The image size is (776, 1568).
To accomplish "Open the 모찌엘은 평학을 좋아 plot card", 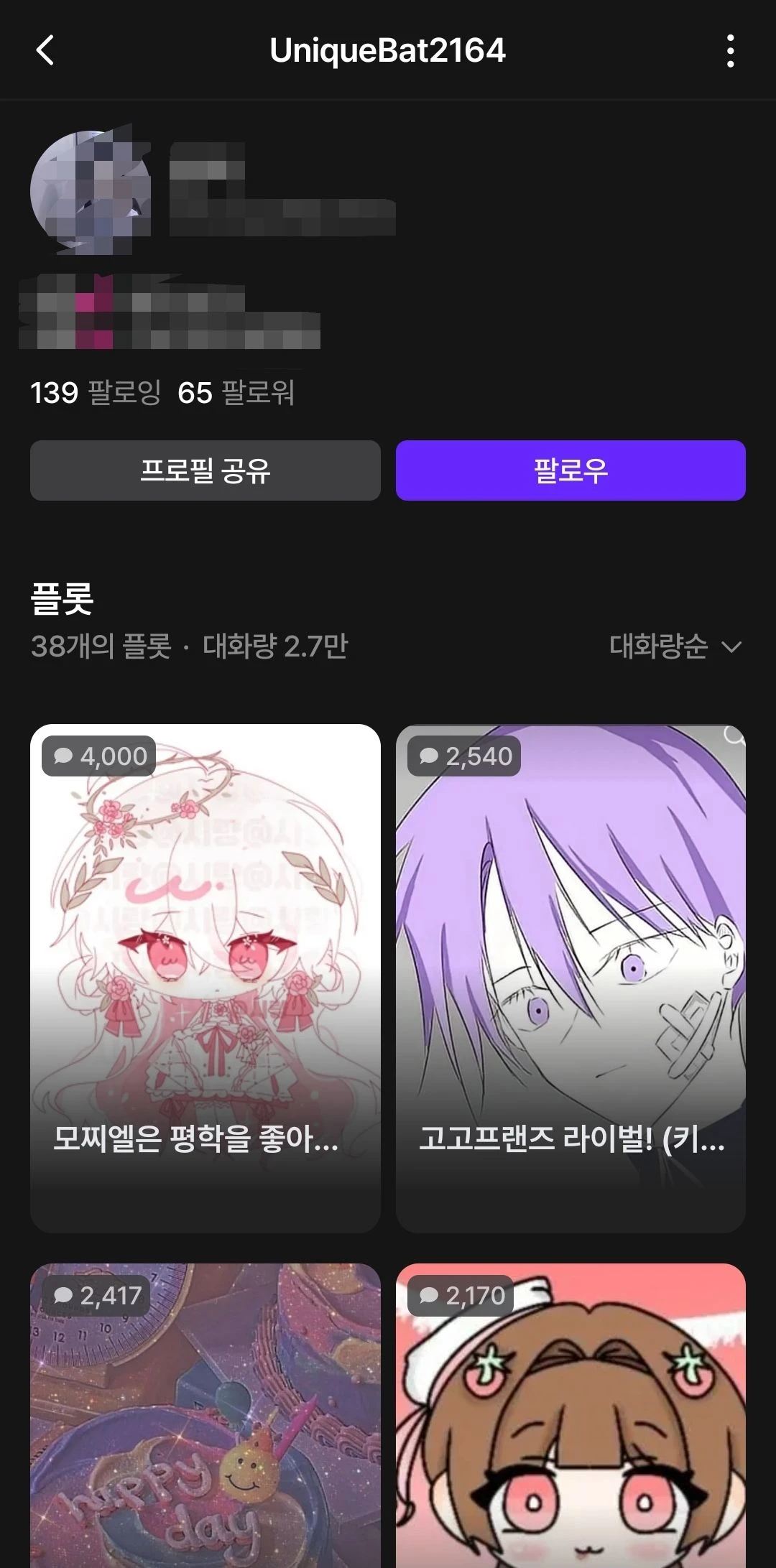I will click(205, 977).
